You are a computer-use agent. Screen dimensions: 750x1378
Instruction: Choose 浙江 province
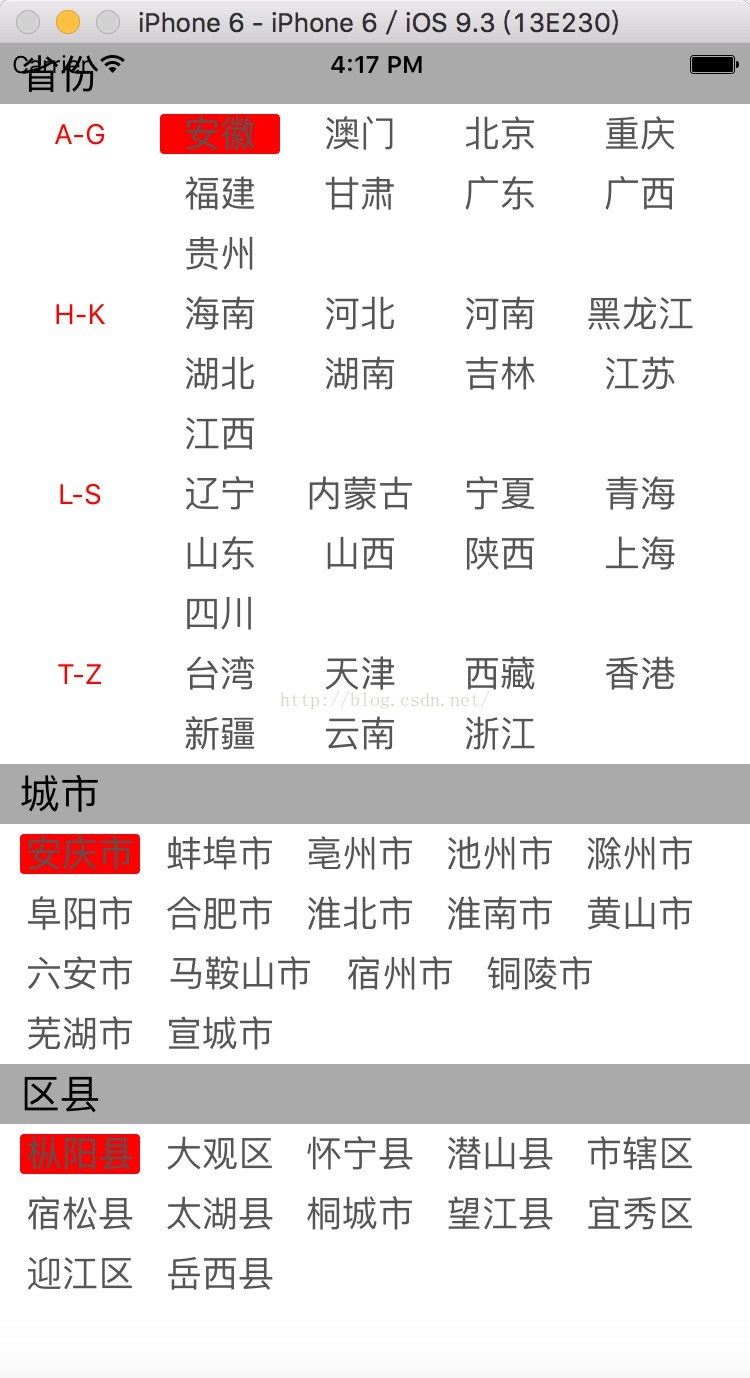pos(500,734)
